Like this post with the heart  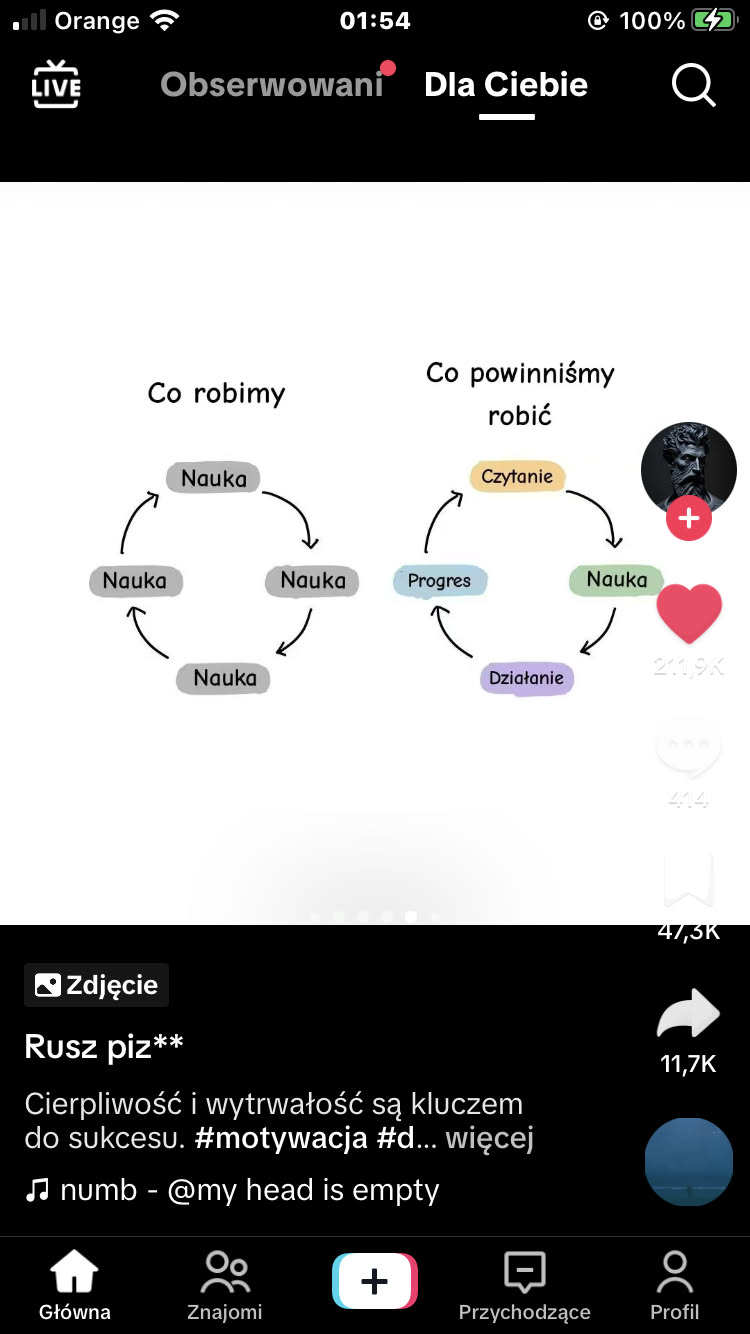pos(688,613)
